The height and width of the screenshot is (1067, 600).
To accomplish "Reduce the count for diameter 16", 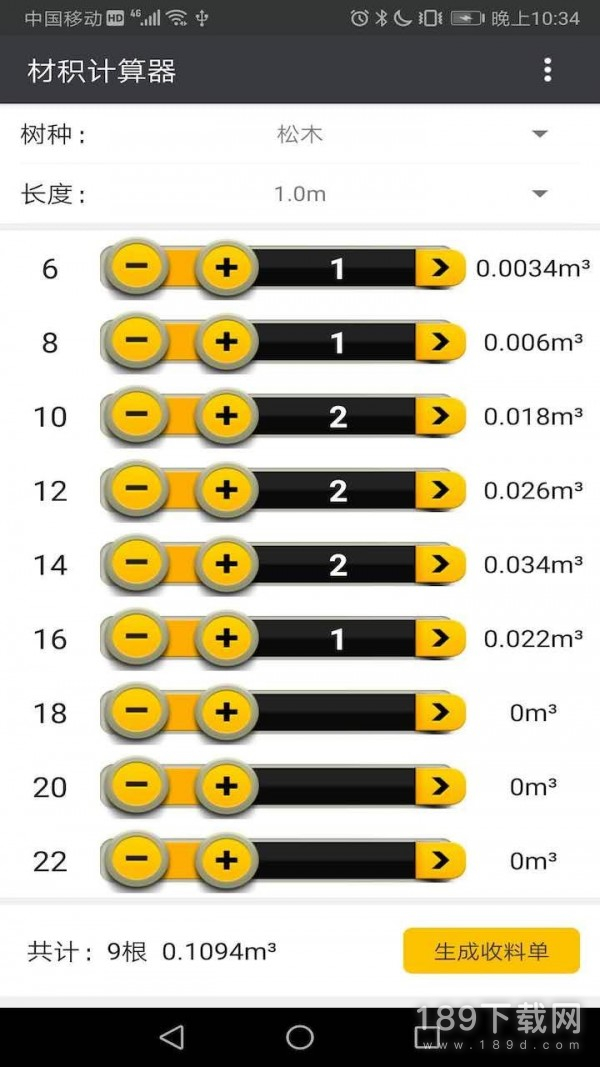I will (137, 638).
